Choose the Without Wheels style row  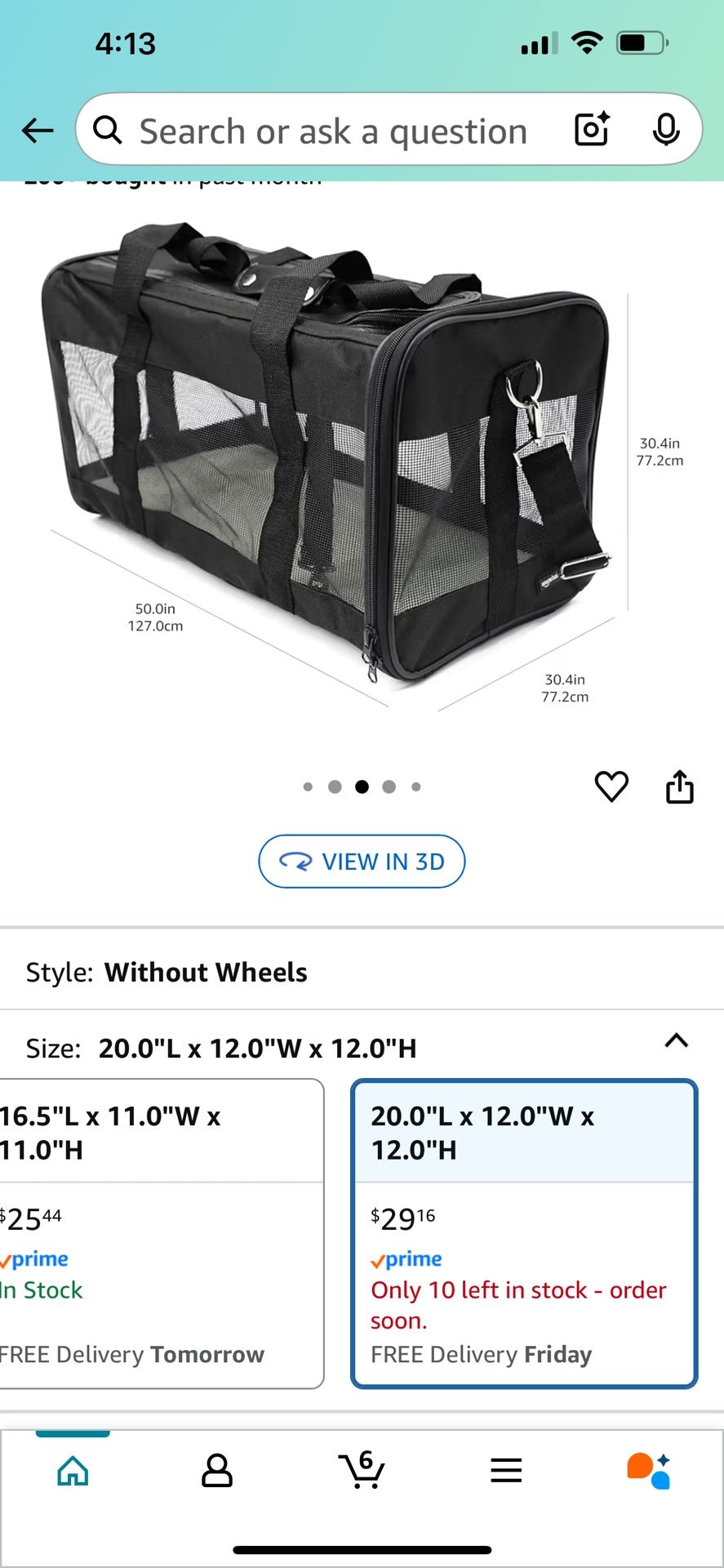[x=362, y=972]
